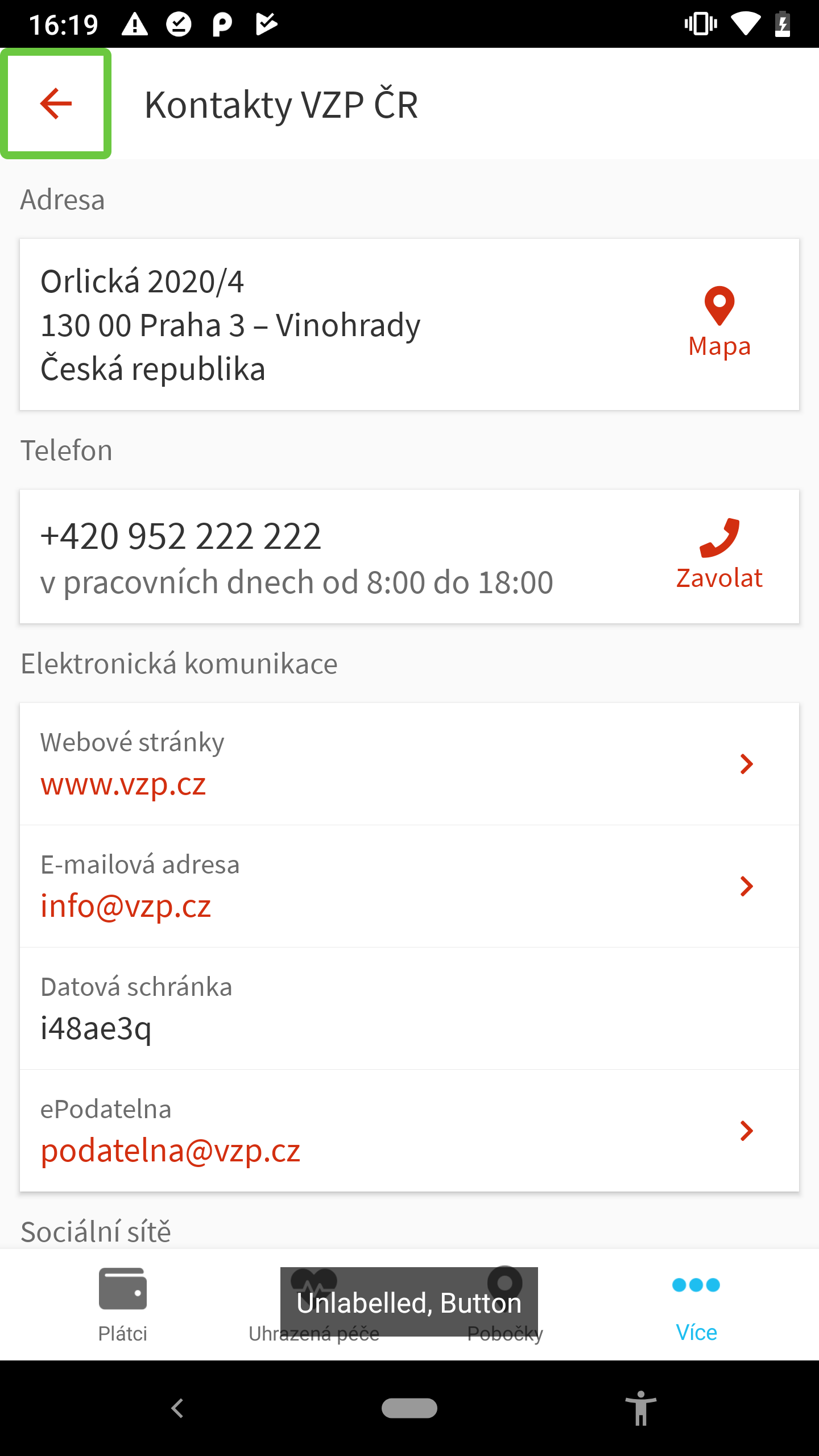
Task: Open the www.vzp.cz website row
Action: point(409,764)
